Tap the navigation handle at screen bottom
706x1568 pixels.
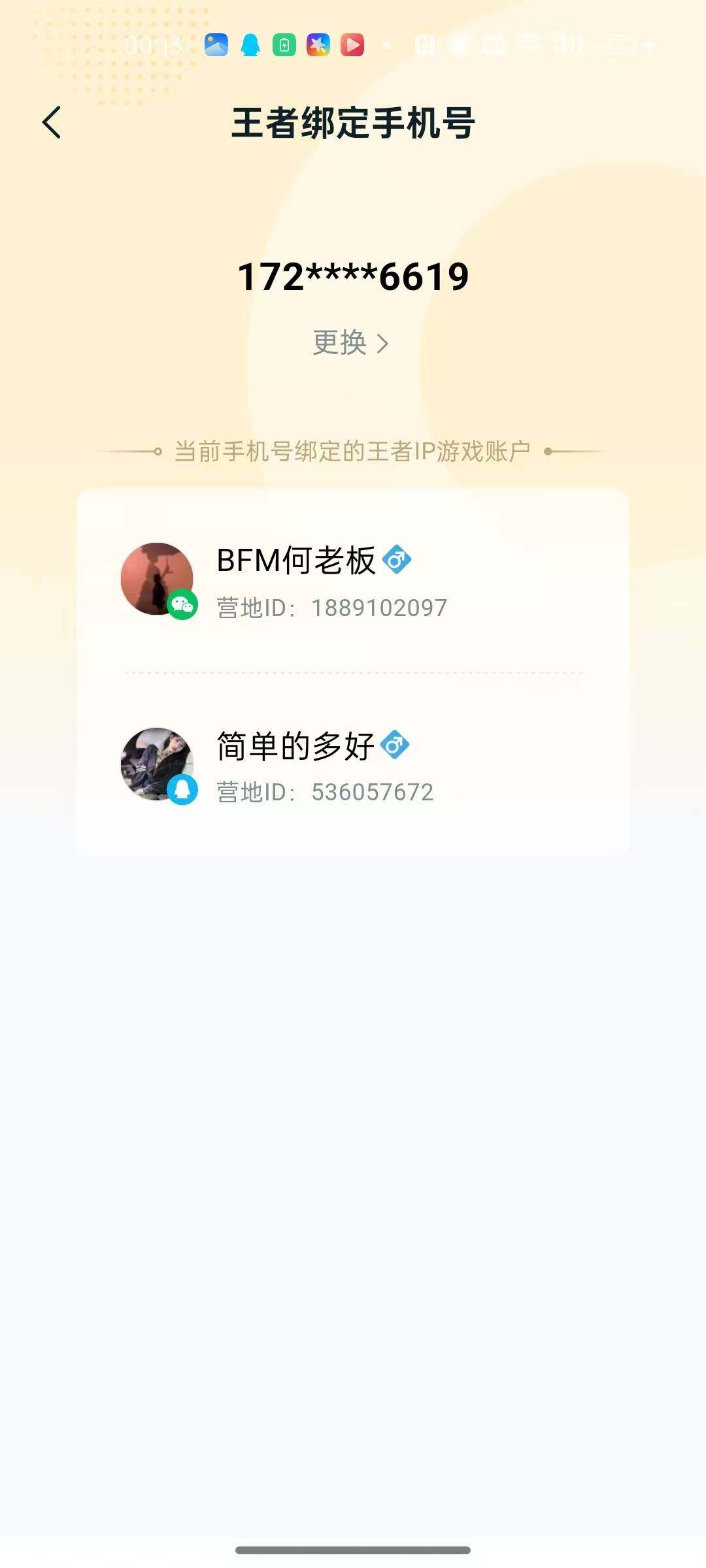tap(353, 1551)
